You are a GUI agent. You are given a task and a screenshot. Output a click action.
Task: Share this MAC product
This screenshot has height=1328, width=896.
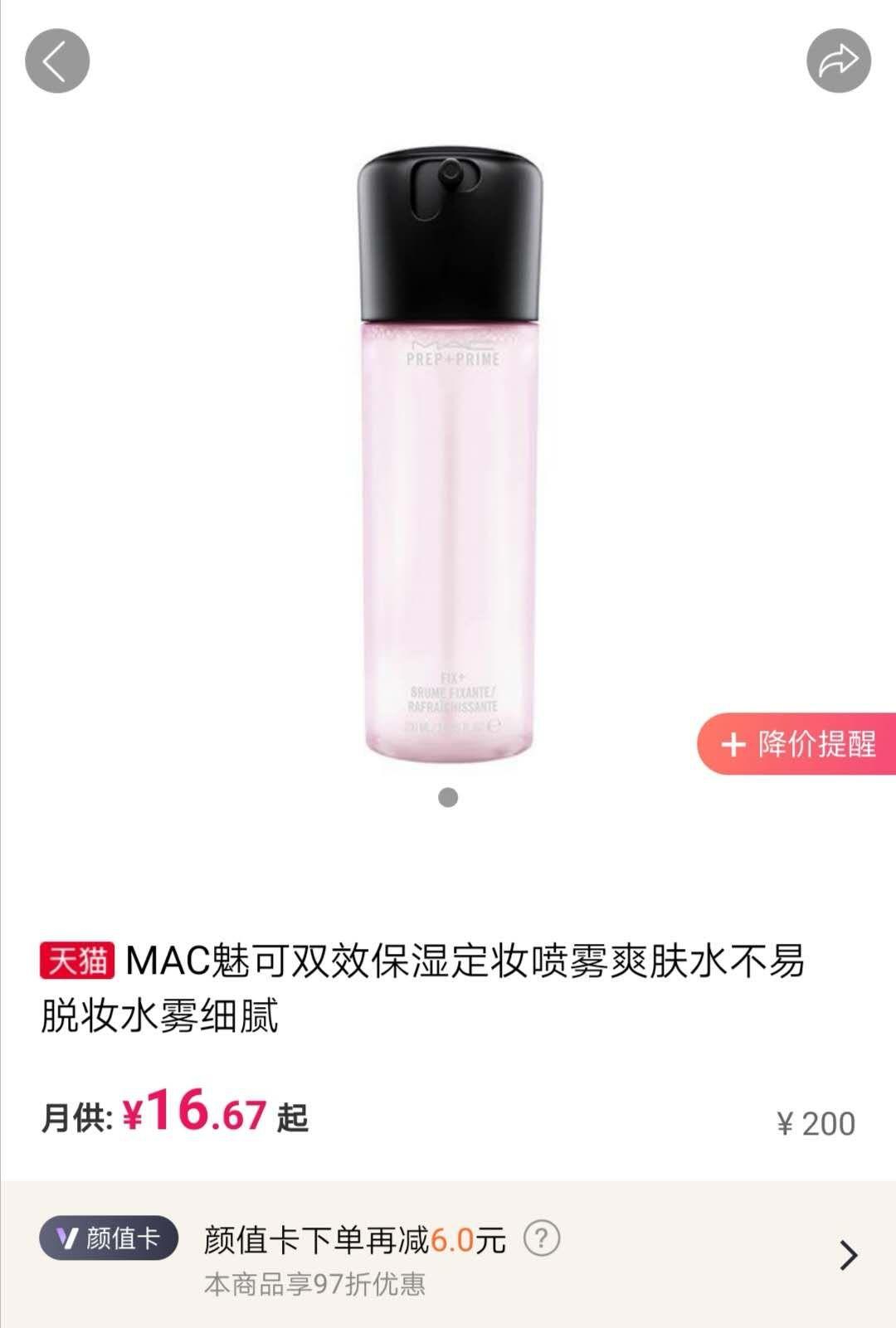tap(838, 61)
